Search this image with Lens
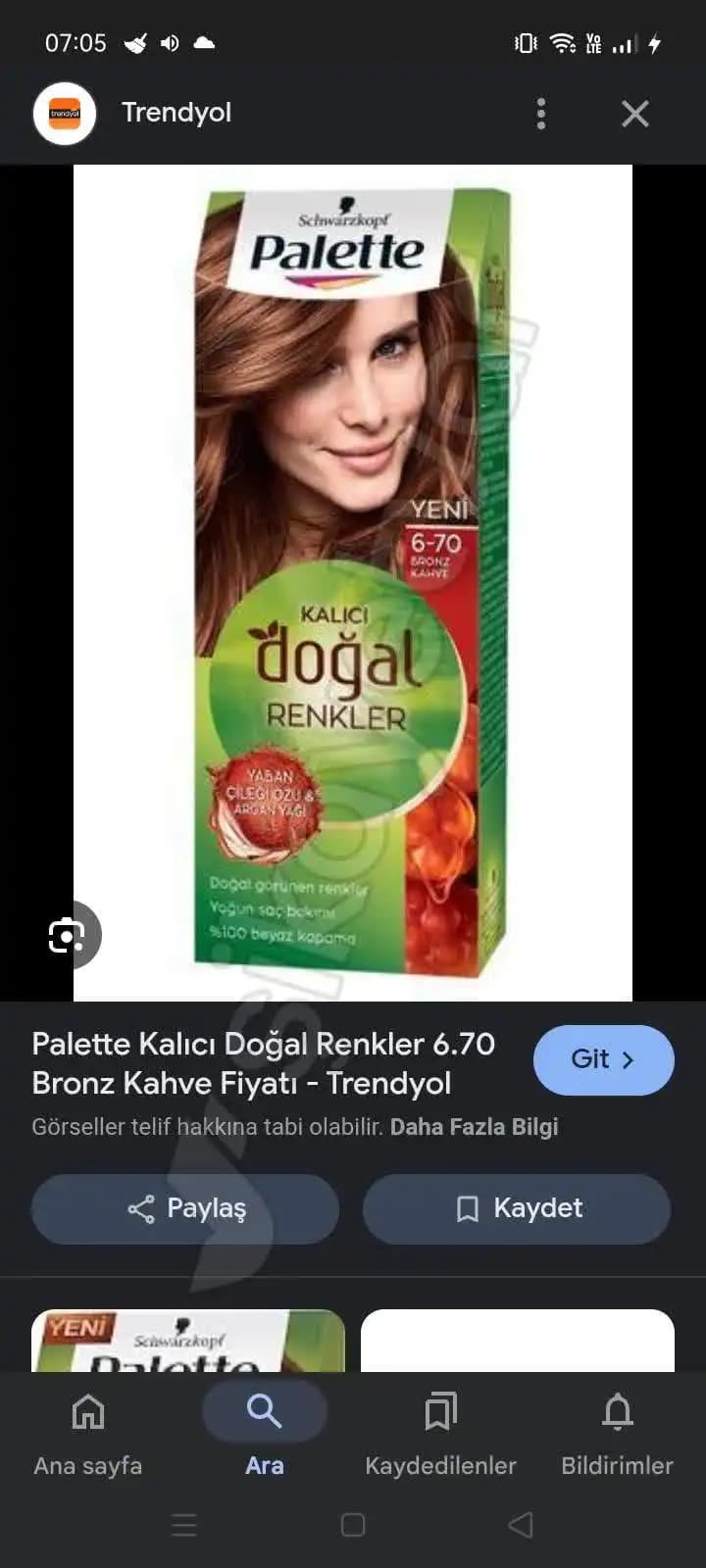The width and height of the screenshot is (706, 1568). click(67, 936)
